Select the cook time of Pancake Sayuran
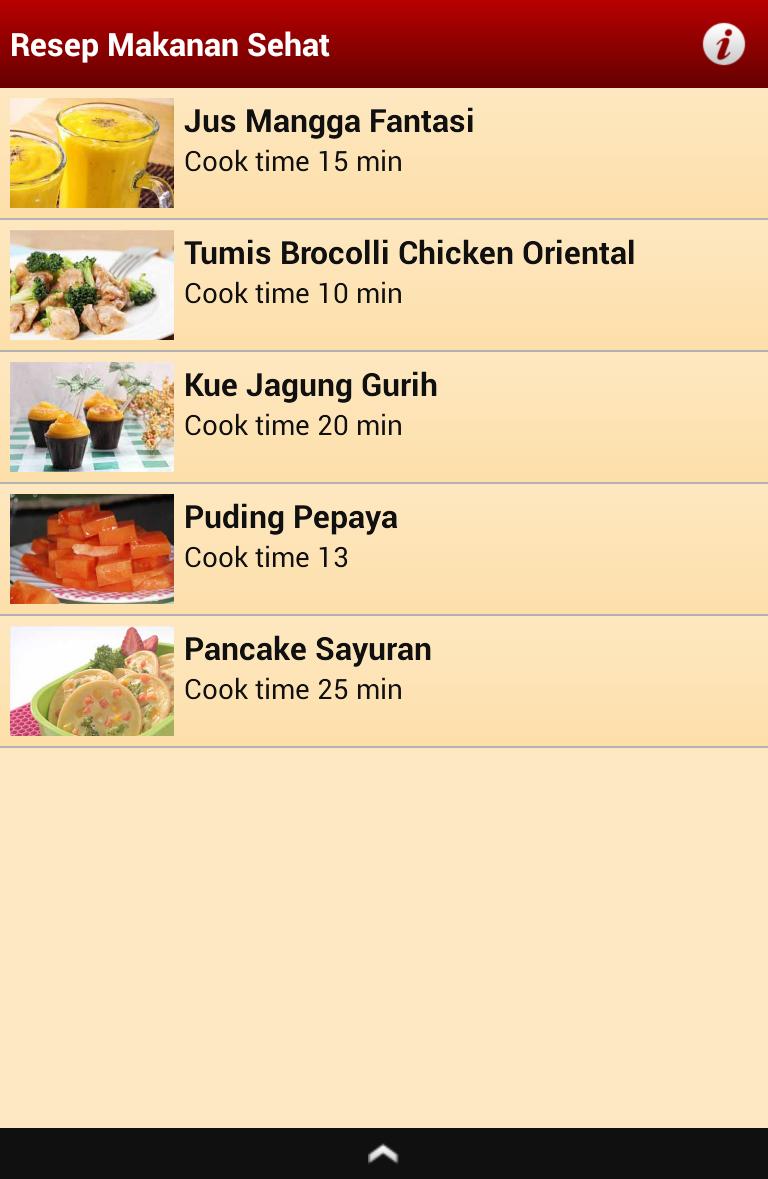The width and height of the screenshot is (768, 1179). (x=293, y=689)
